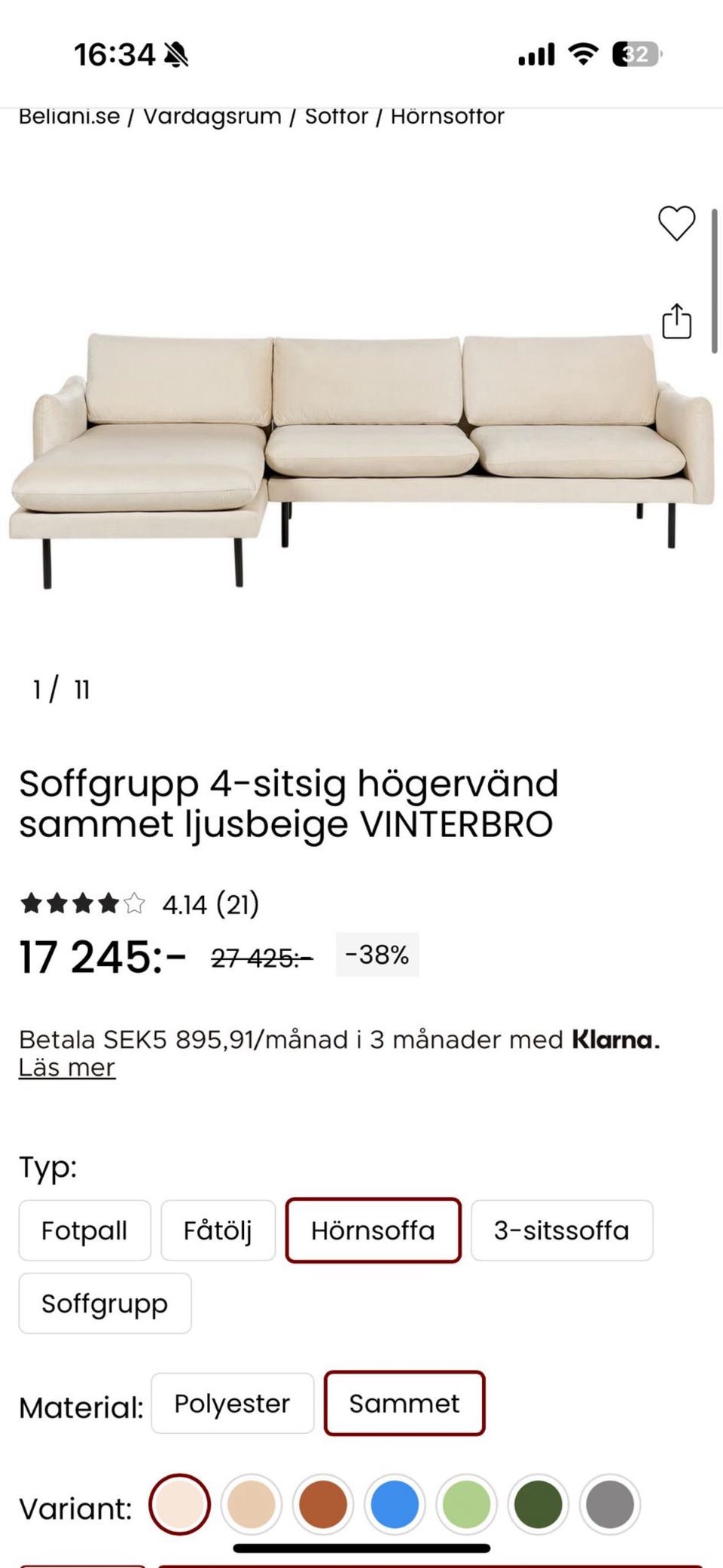Screen dimensions: 723x1568
Task: Tap the fifth rating star
Action: click(133, 904)
